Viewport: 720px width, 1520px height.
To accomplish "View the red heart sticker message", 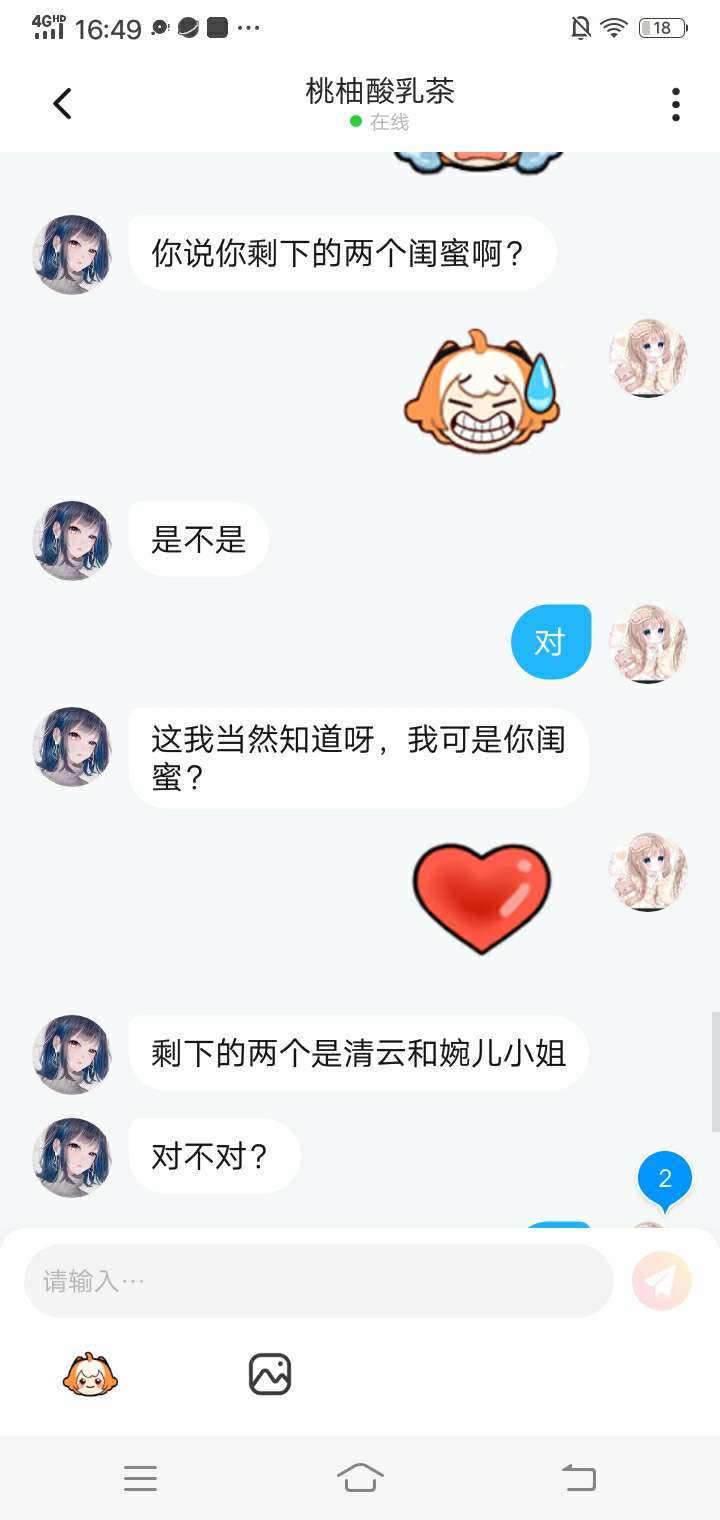I will [482, 897].
